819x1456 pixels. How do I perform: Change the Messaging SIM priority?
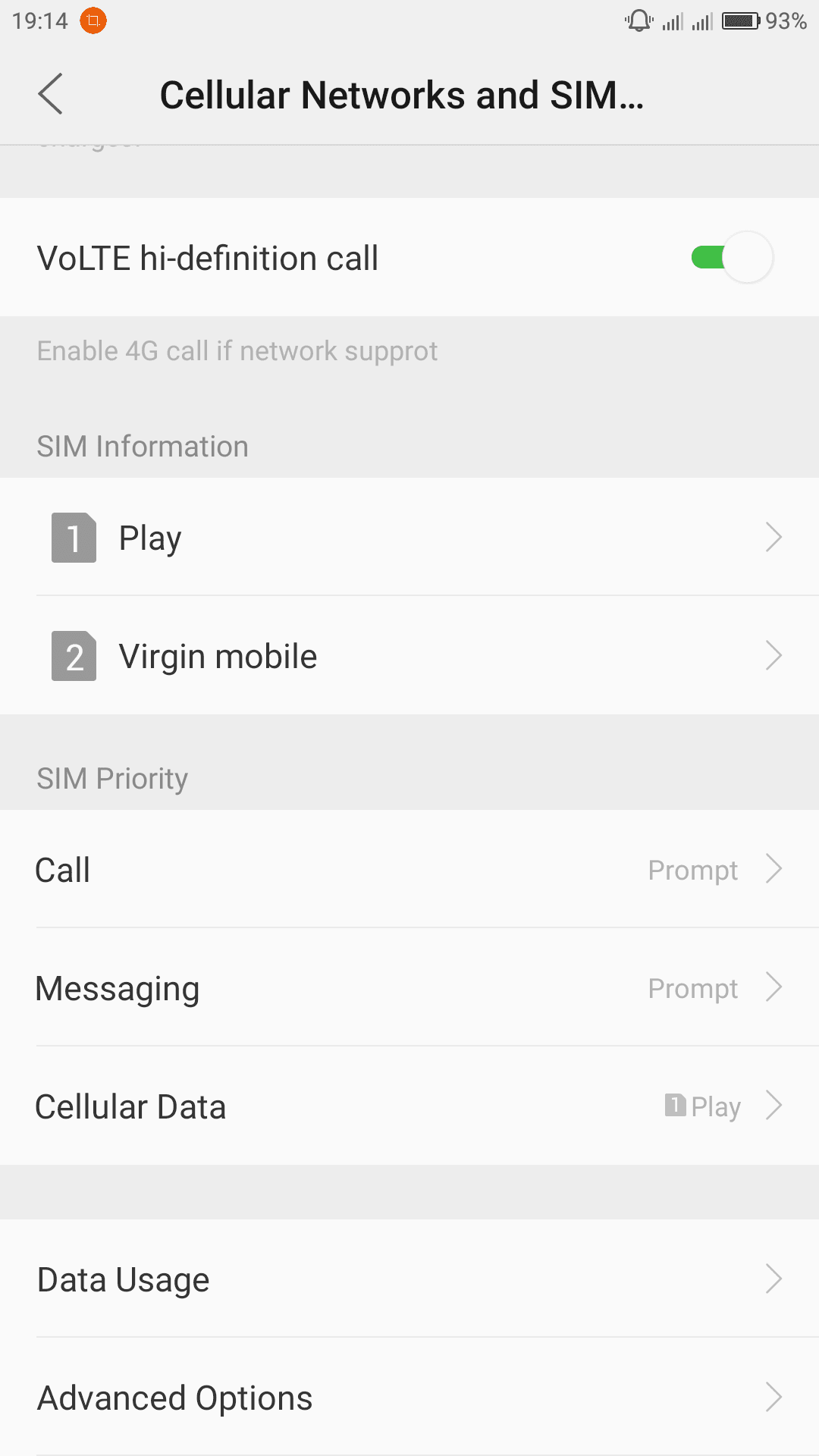[409, 987]
